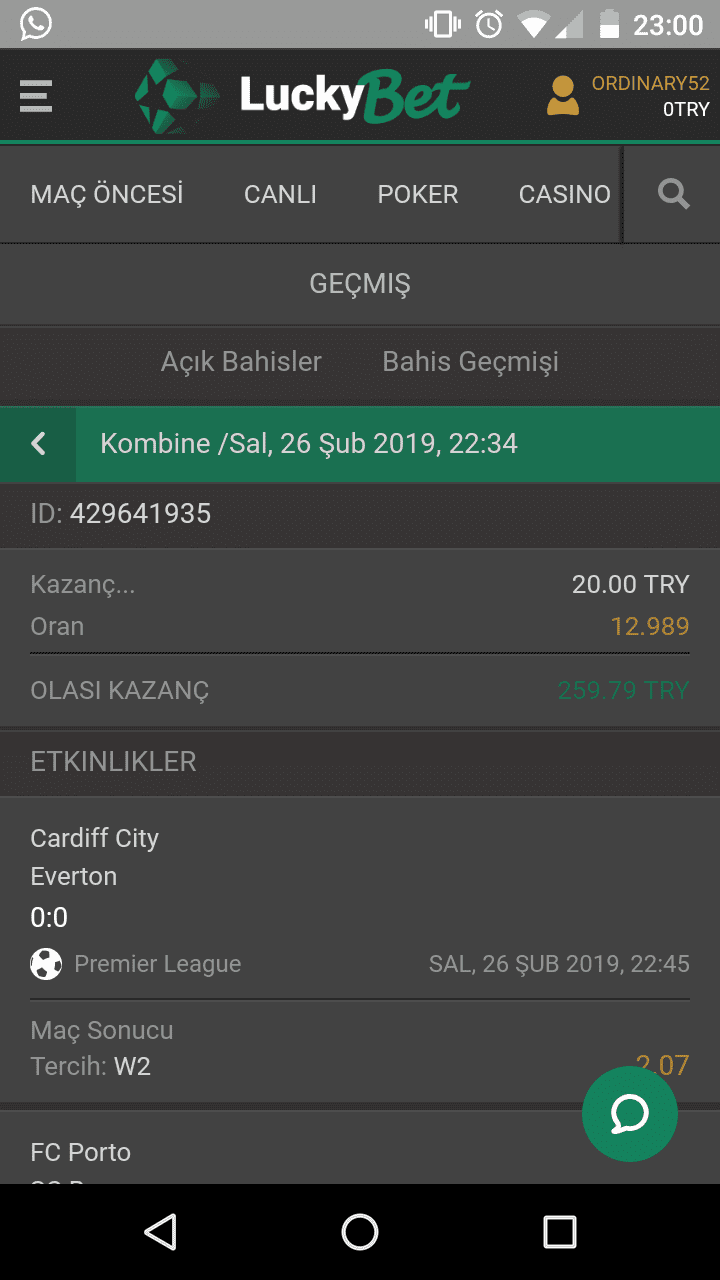
Task: Select the CASINO tab
Action: [x=565, y=194]
